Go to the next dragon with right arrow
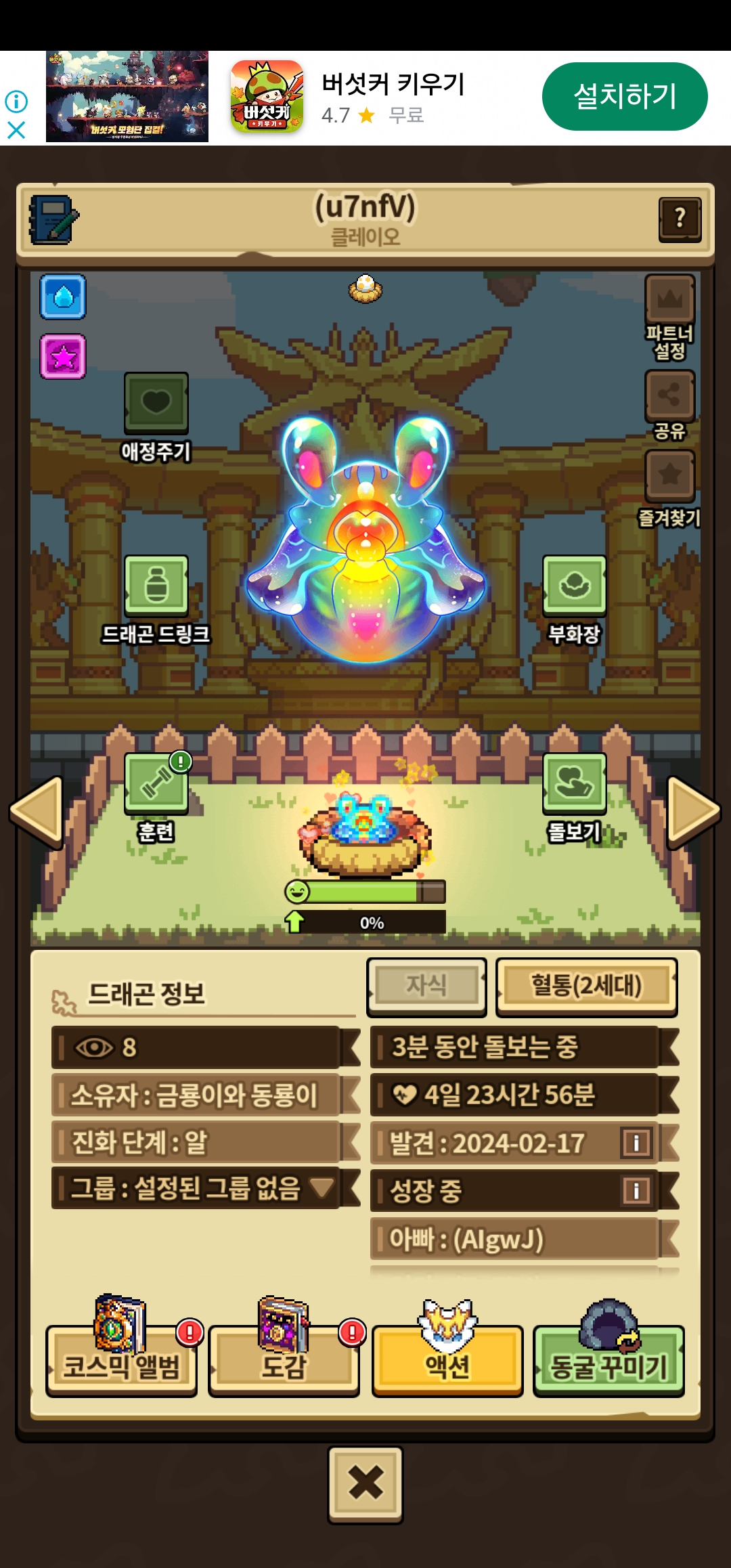 (x=693, y=810)
